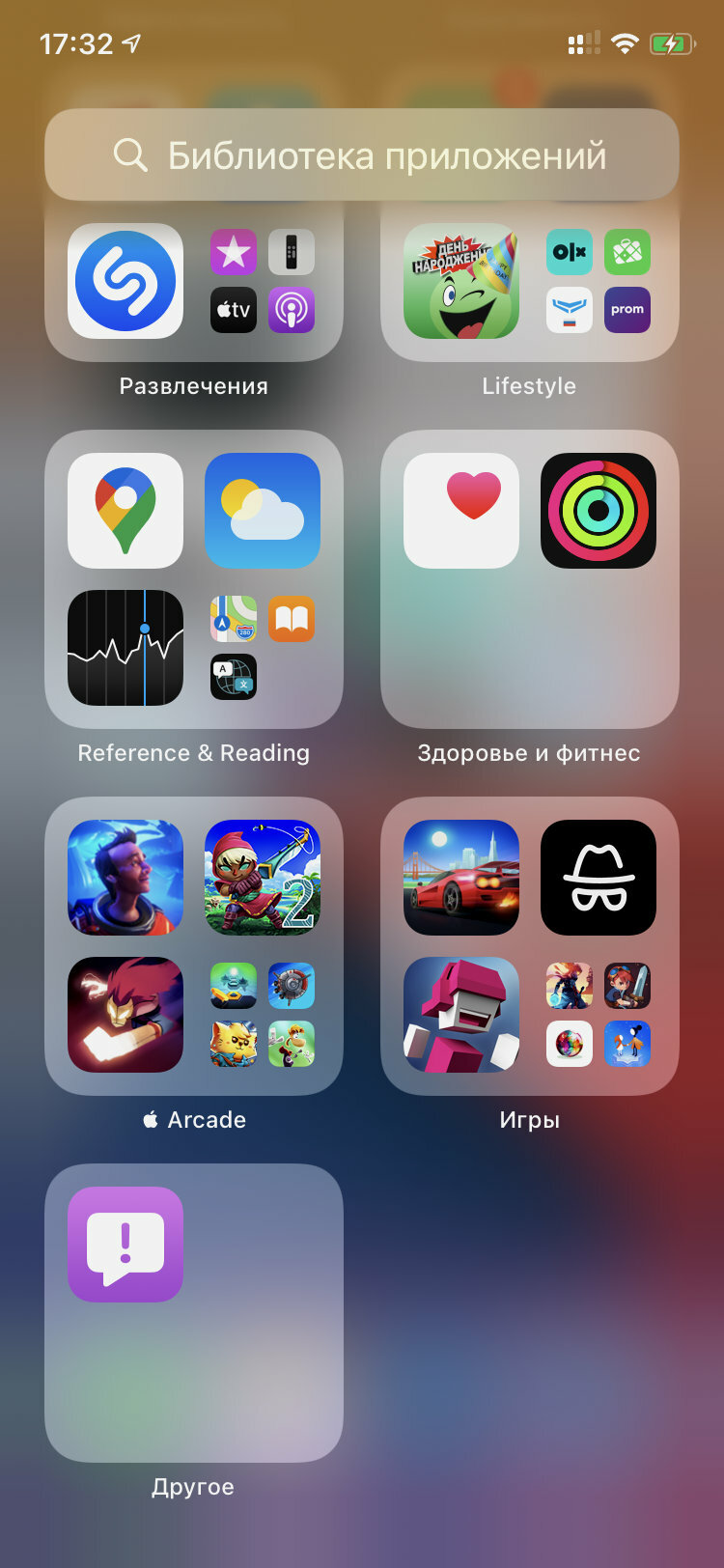Screen dimensions: 724x1568
Task: Open the Weather app
Action: [x=263, y=511]
